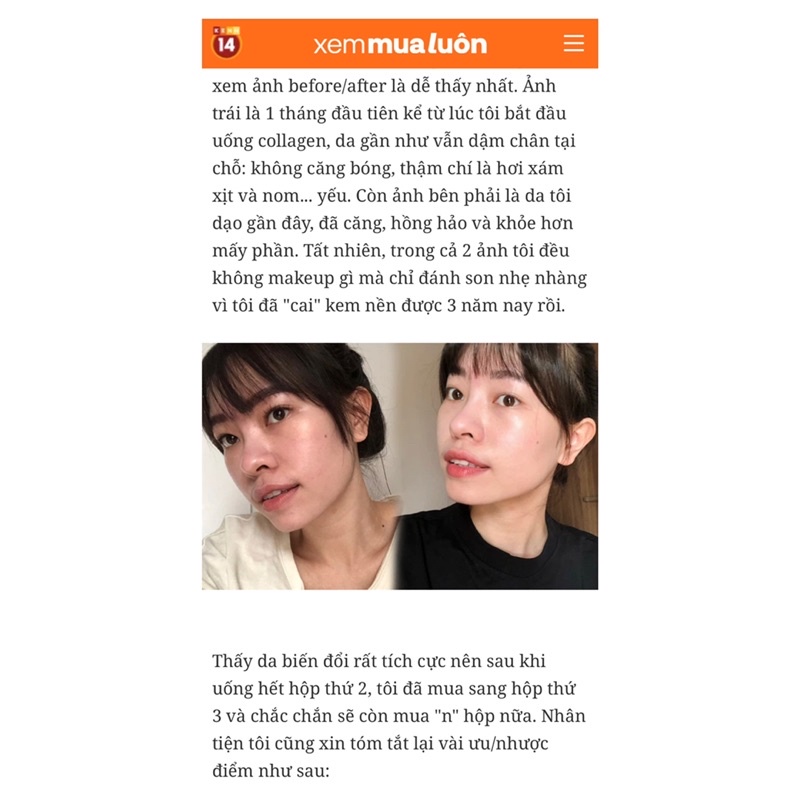
Task: Open the hamburger menu in the header
Action: click(x=573, y=43)
